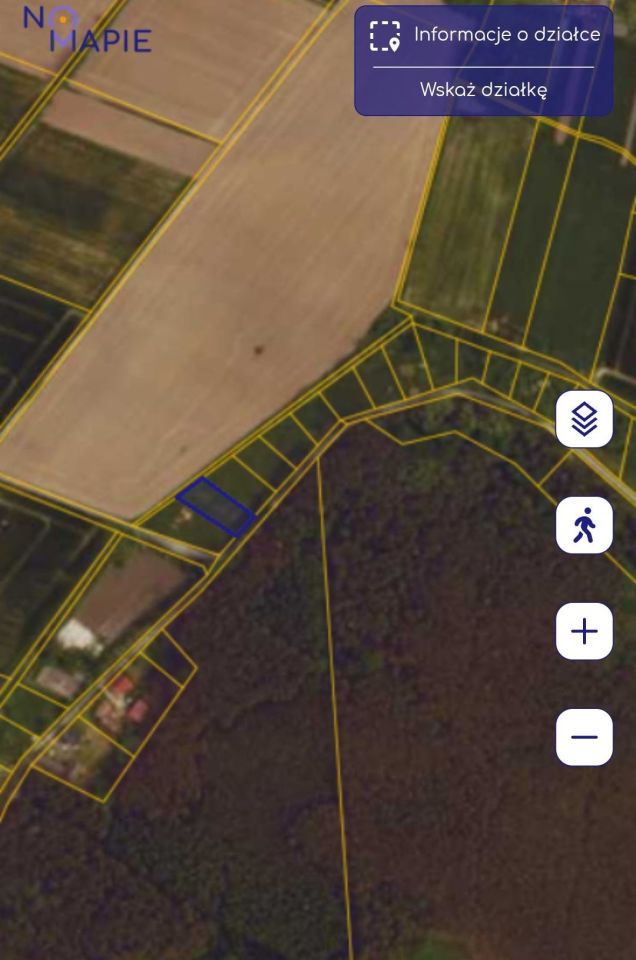Zoom in on the map
The width and height of the screenshot is (636, 960).
584,631
